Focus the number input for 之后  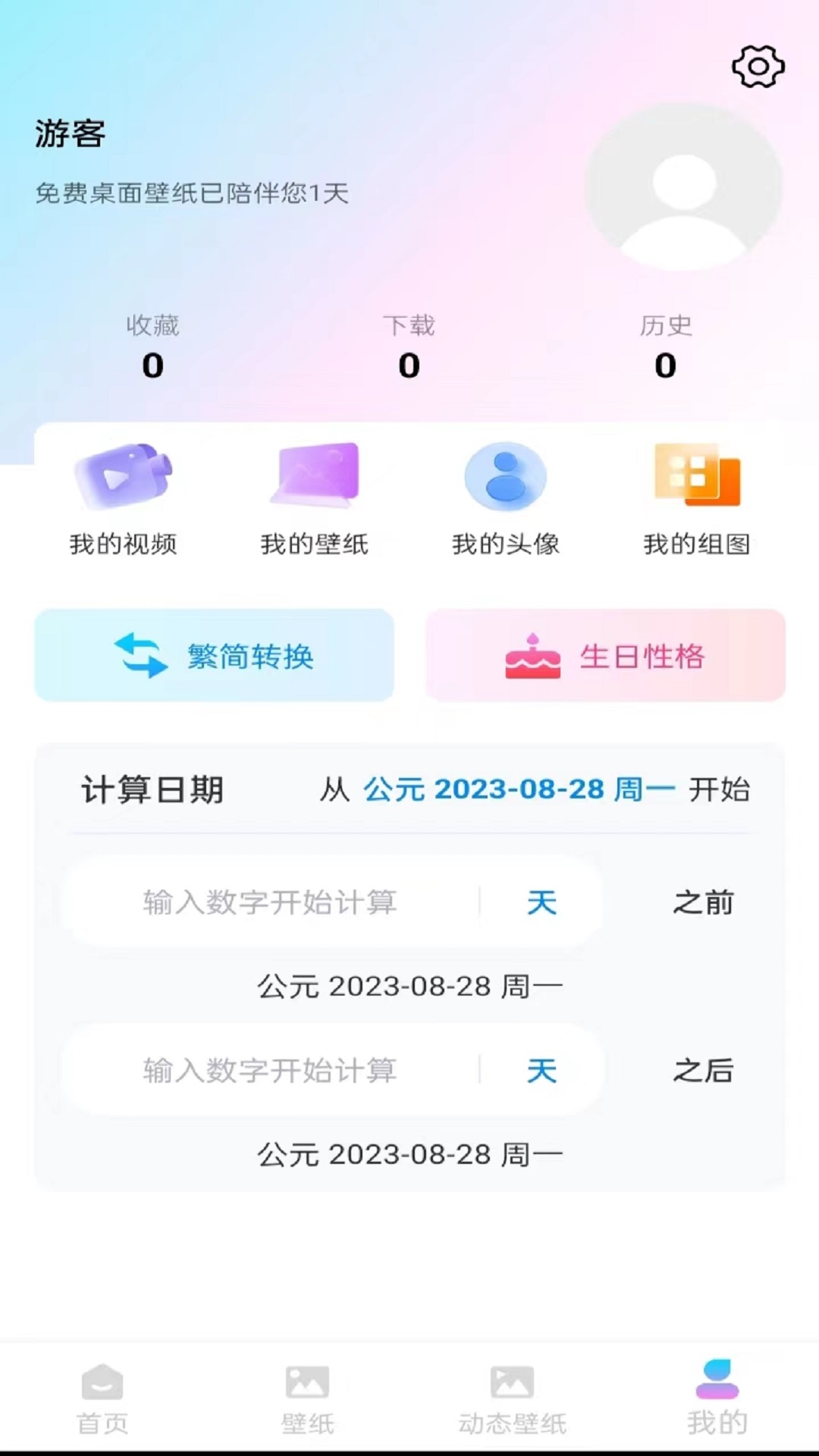tap(270, 1071)
